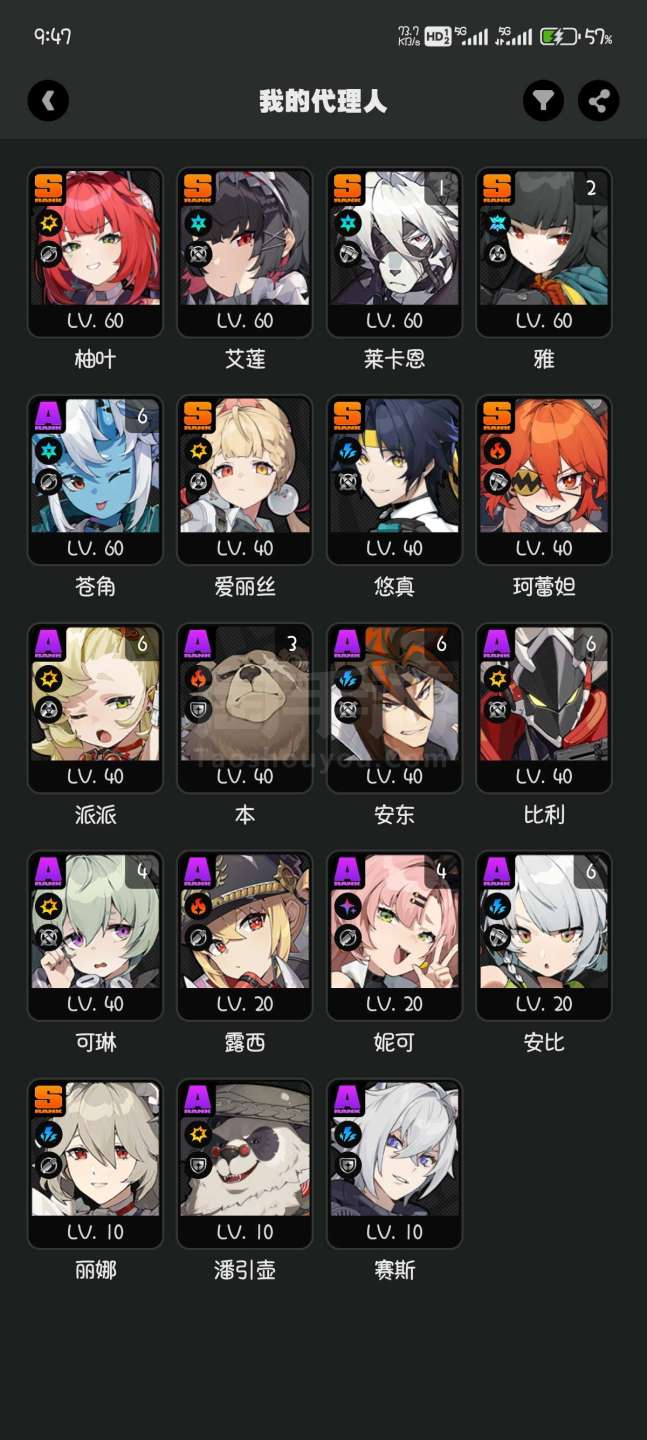Open agent card 赛斯
The width and height of the screenshot is (647, 1440).
(x=395, y=1164)
